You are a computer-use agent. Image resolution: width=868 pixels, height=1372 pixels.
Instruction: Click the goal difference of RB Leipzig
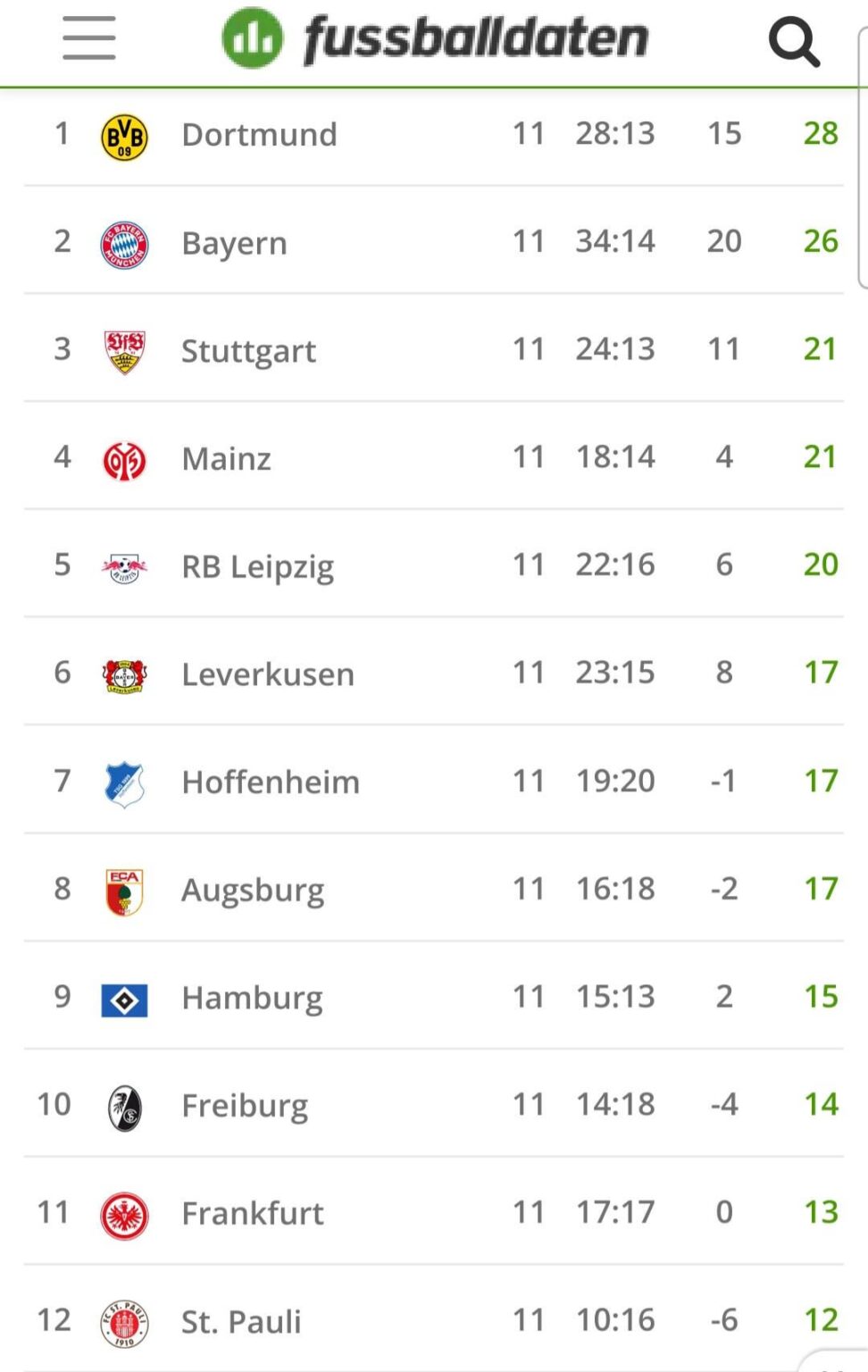(725, 565)
